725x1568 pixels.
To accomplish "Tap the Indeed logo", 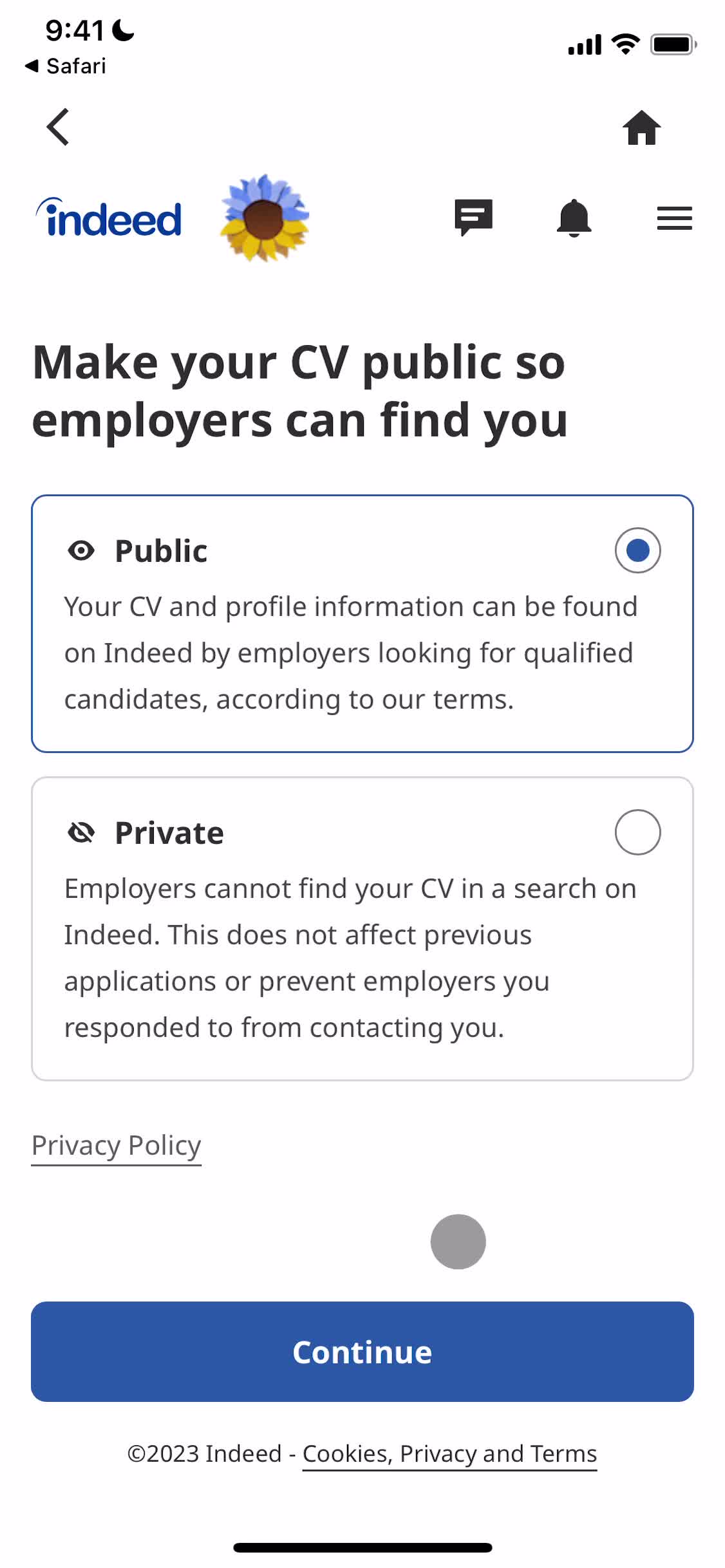I will click(109, 218).
